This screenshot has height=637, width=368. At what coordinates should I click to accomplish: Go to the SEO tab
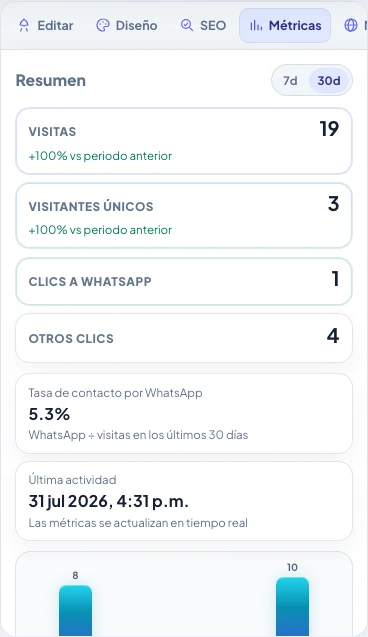[203, 26]
